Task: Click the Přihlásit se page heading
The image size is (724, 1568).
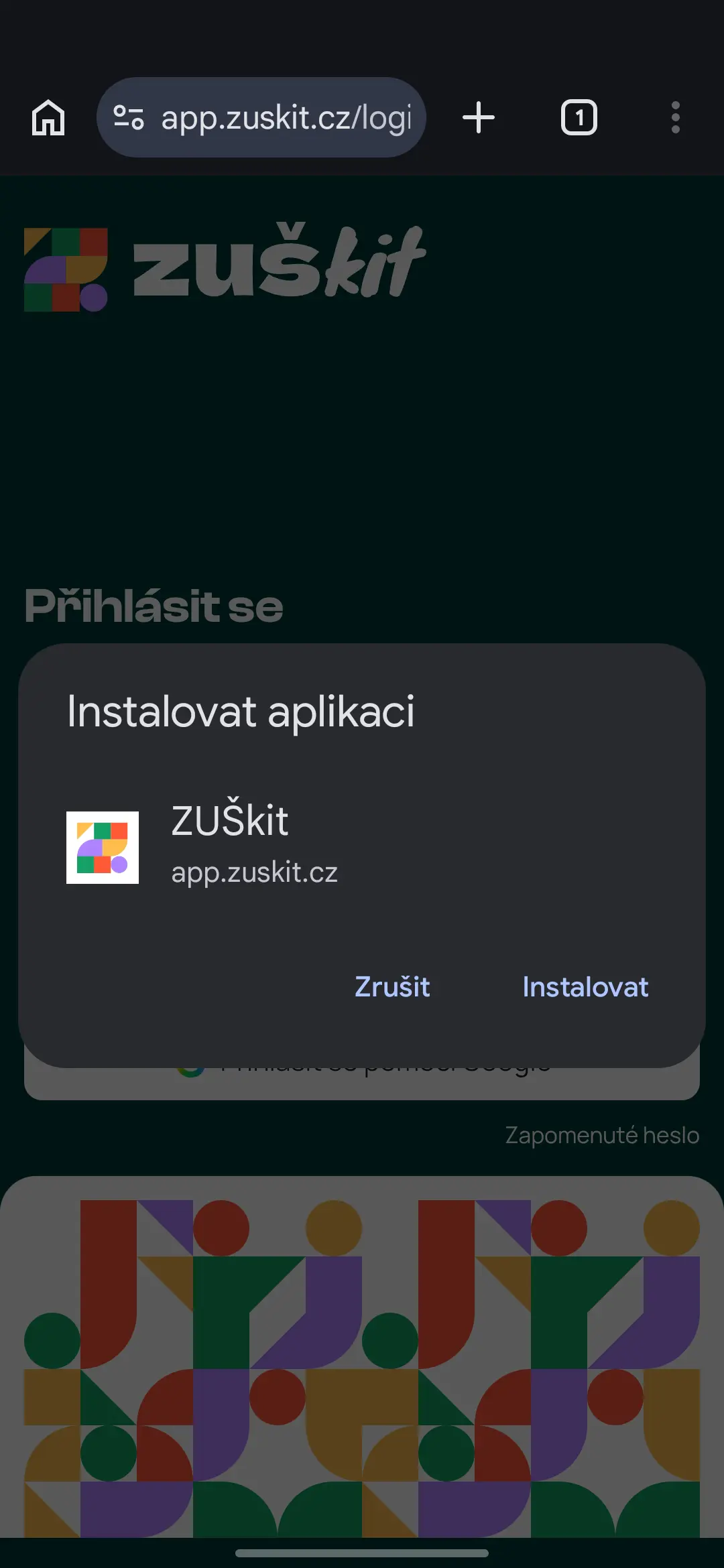Action: [x=153, y=606]
